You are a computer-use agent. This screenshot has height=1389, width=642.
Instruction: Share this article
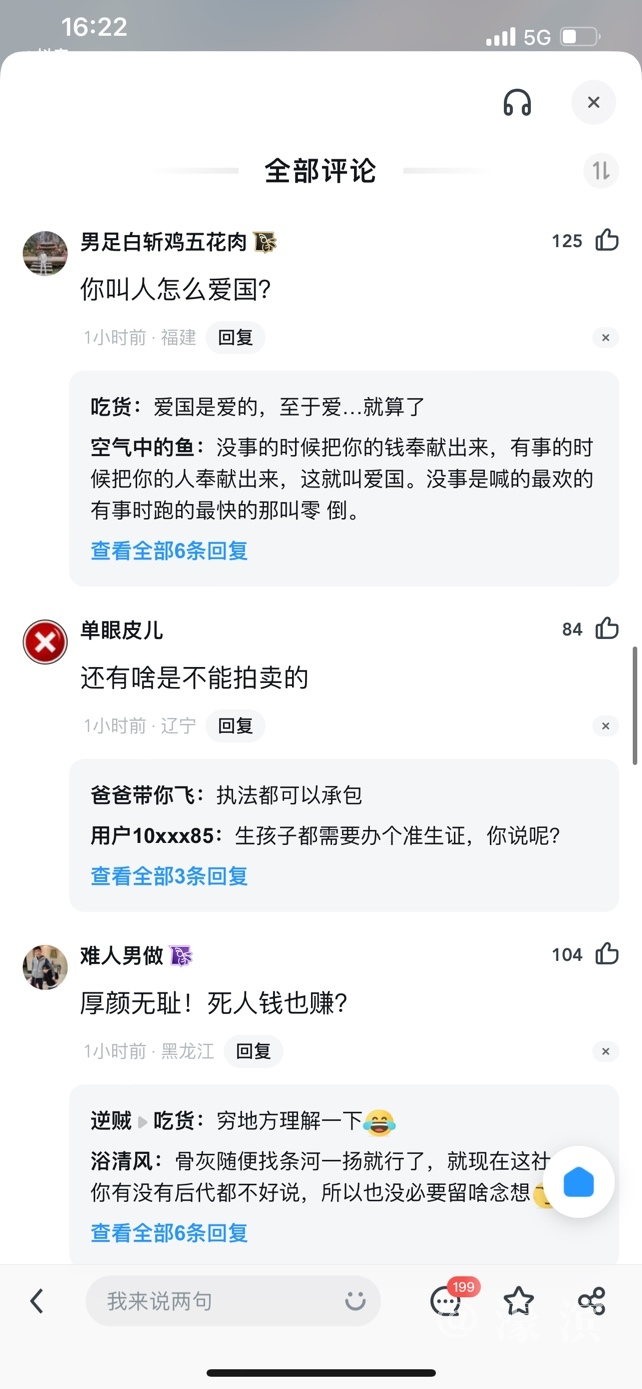tap(592, 1301)
